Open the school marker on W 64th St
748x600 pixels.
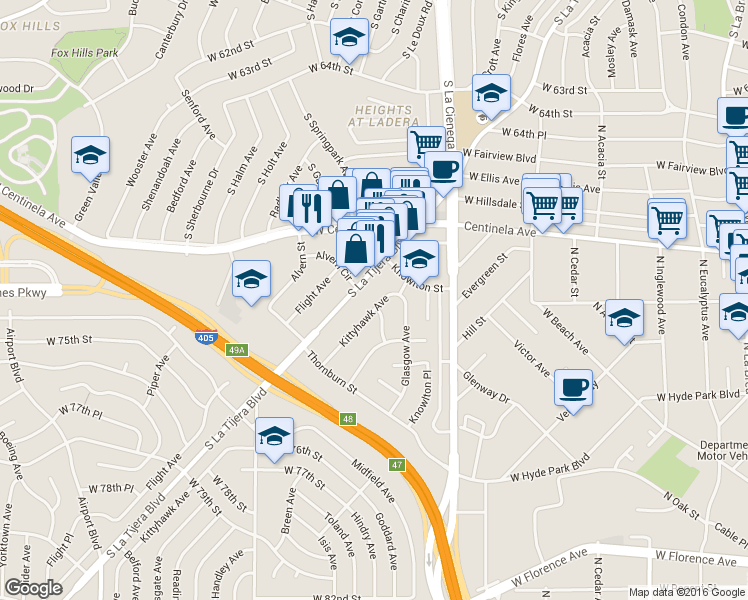click(349, 40)
